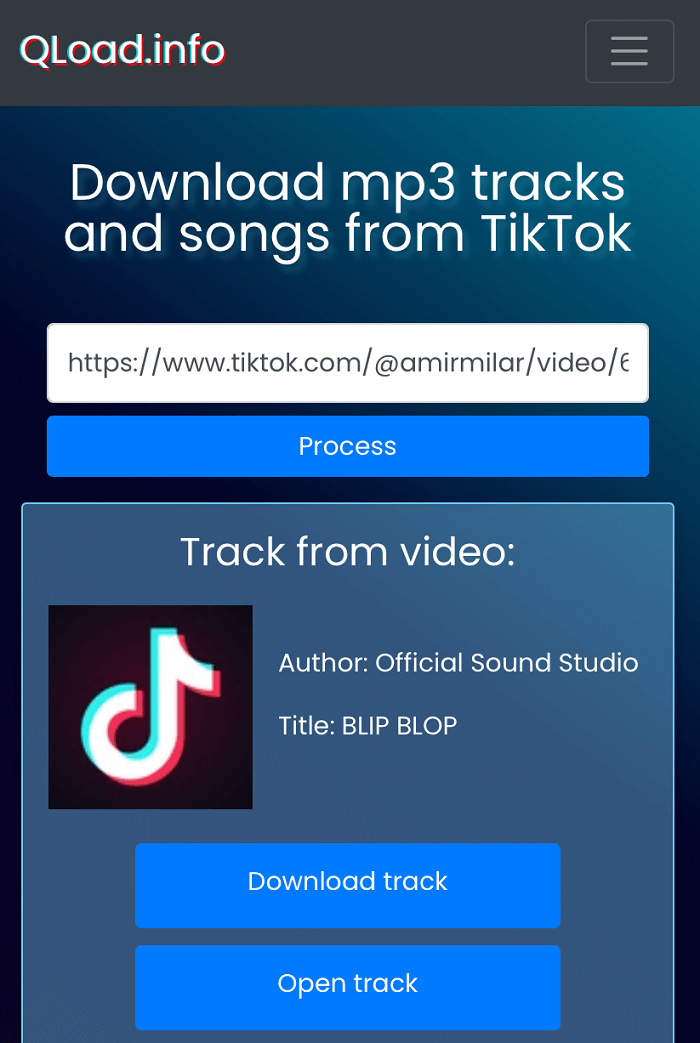The height and width of the screenshot is (1043, 700).
Task: Download the BLIP BLOP track
Action: [347, 884]
